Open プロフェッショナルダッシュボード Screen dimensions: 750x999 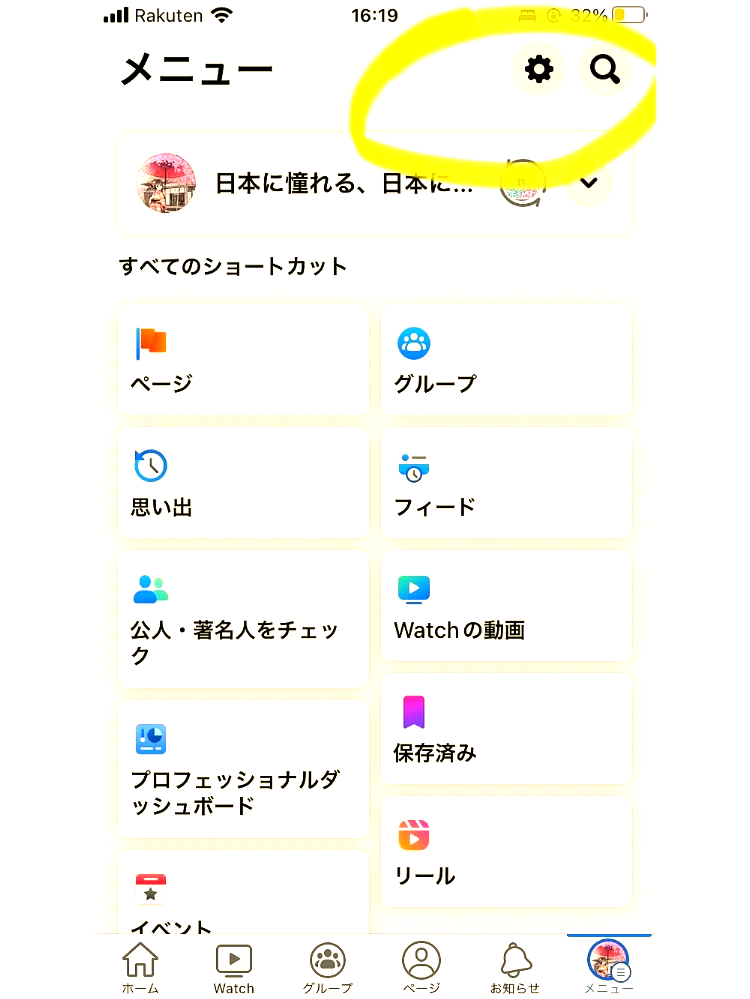coord(243,768)
